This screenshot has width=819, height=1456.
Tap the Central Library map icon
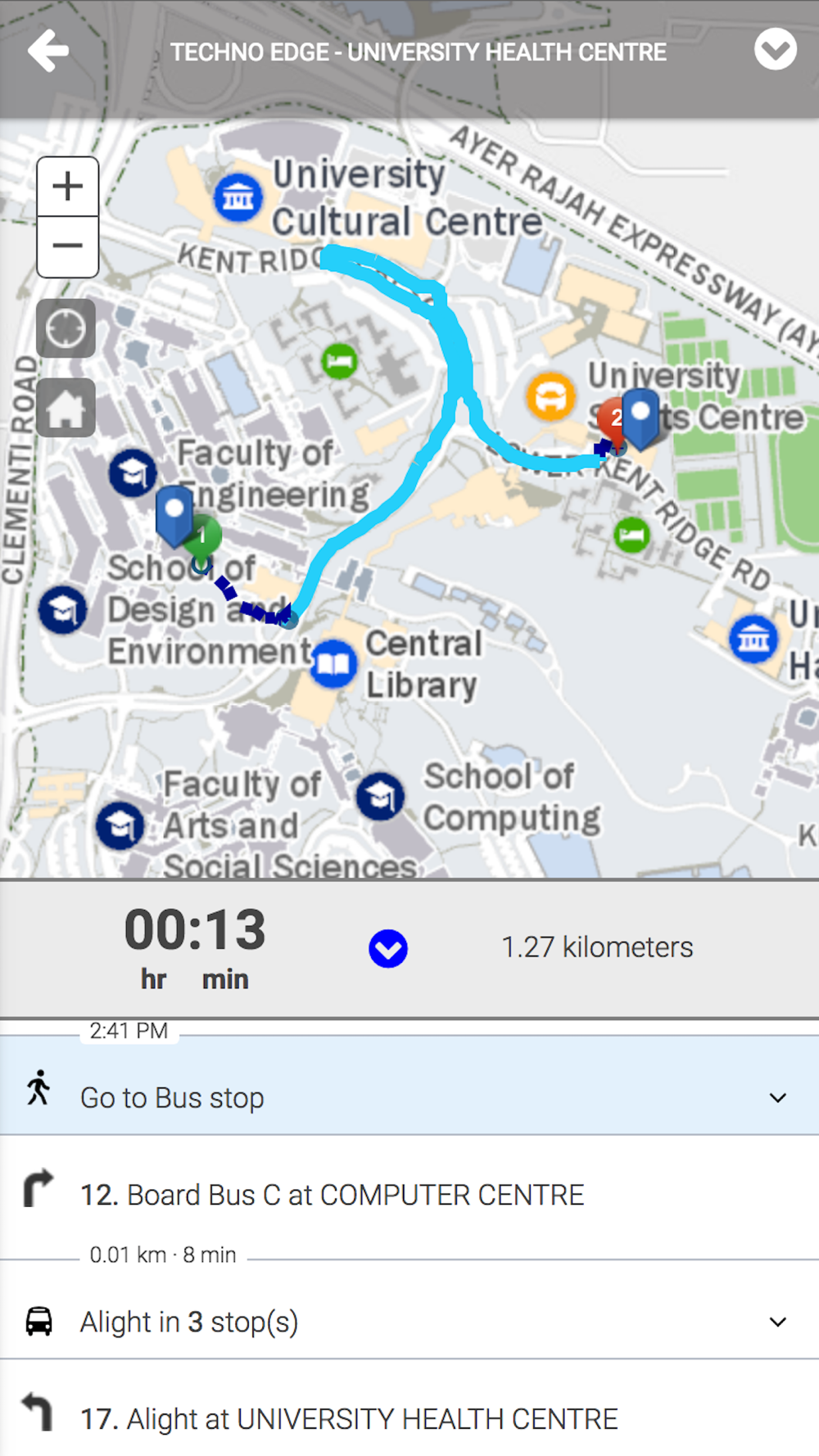[x=333, y=663]
